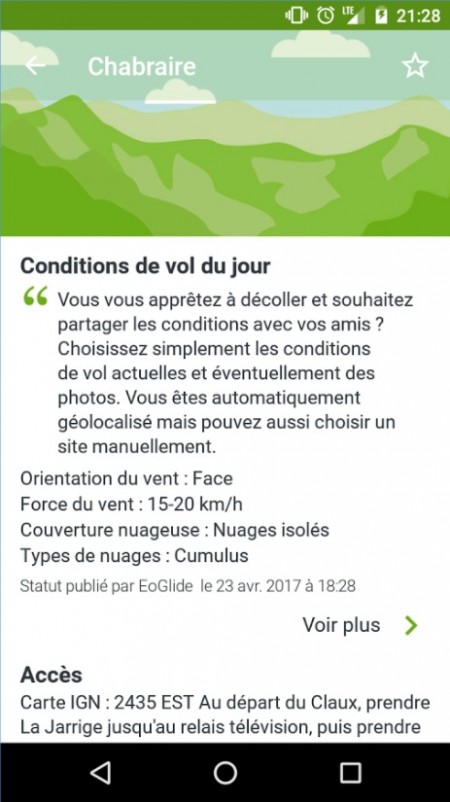Open Voir plus for more flight conditions
Image resolution: width=450 pixels, height=802 pixels.
(x=361, y=625)
